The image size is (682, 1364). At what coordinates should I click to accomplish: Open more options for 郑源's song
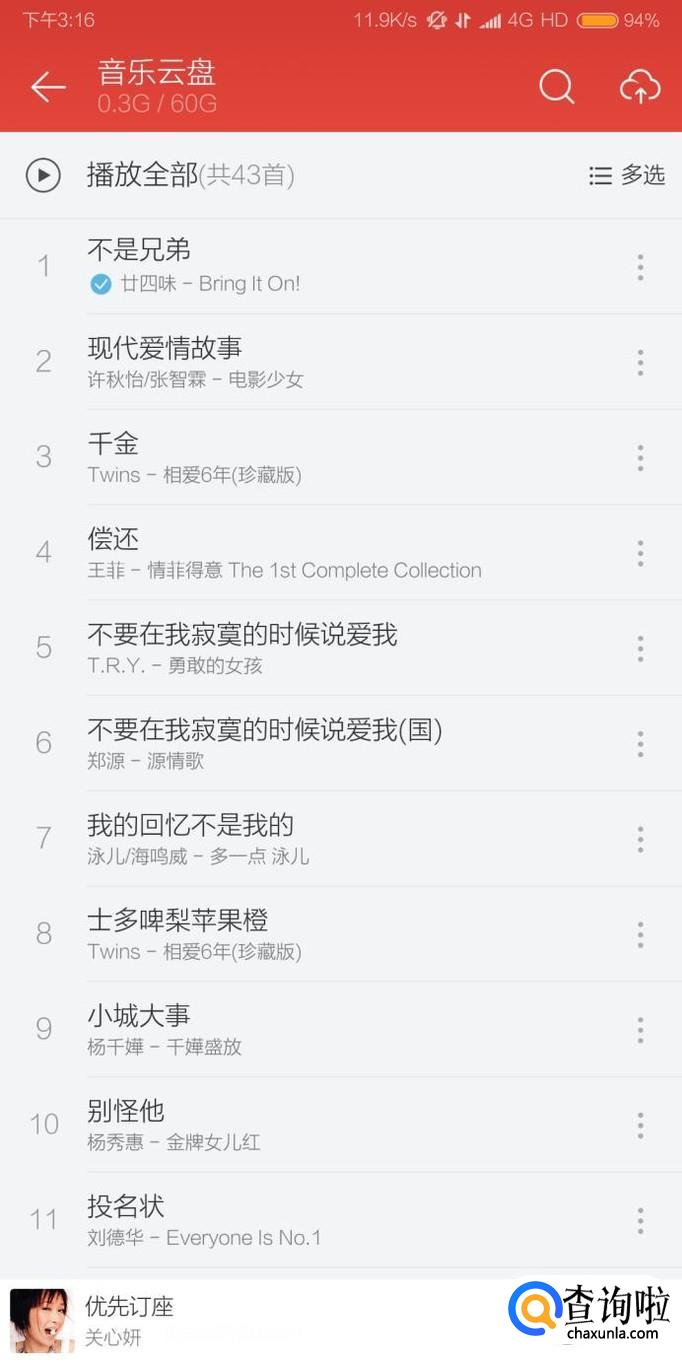[640, 743]
